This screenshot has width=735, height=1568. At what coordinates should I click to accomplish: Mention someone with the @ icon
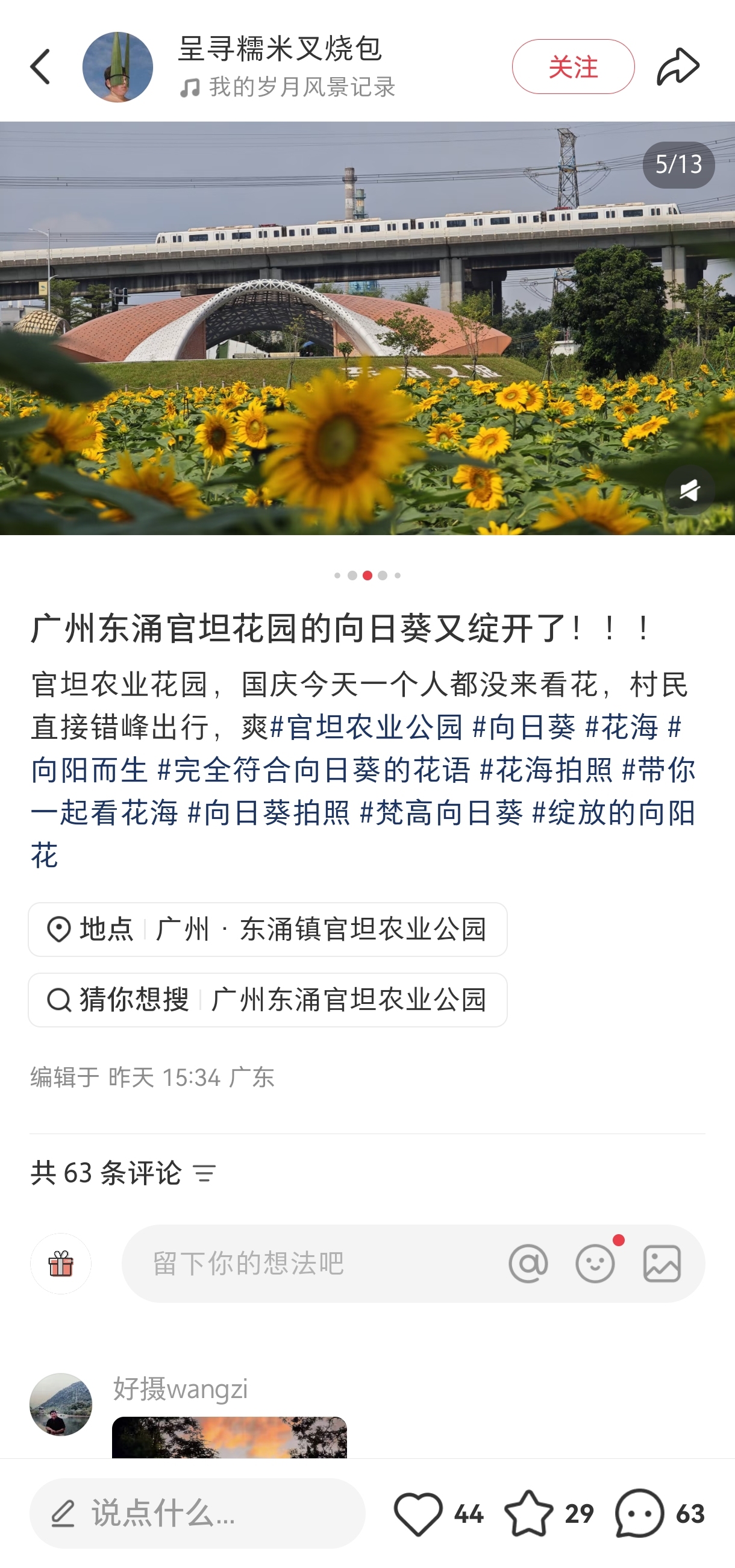528,1264
